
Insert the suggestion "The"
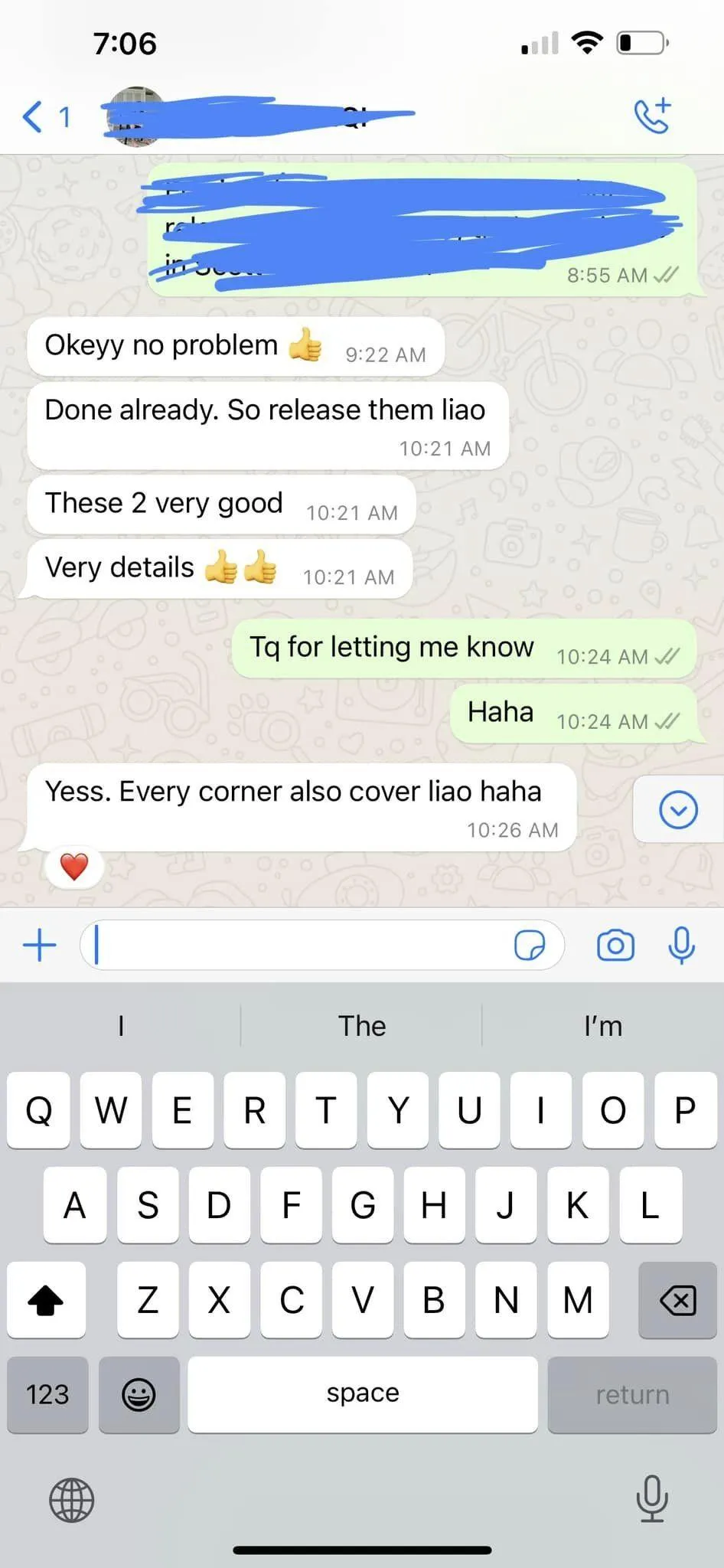click(362, 1026)
